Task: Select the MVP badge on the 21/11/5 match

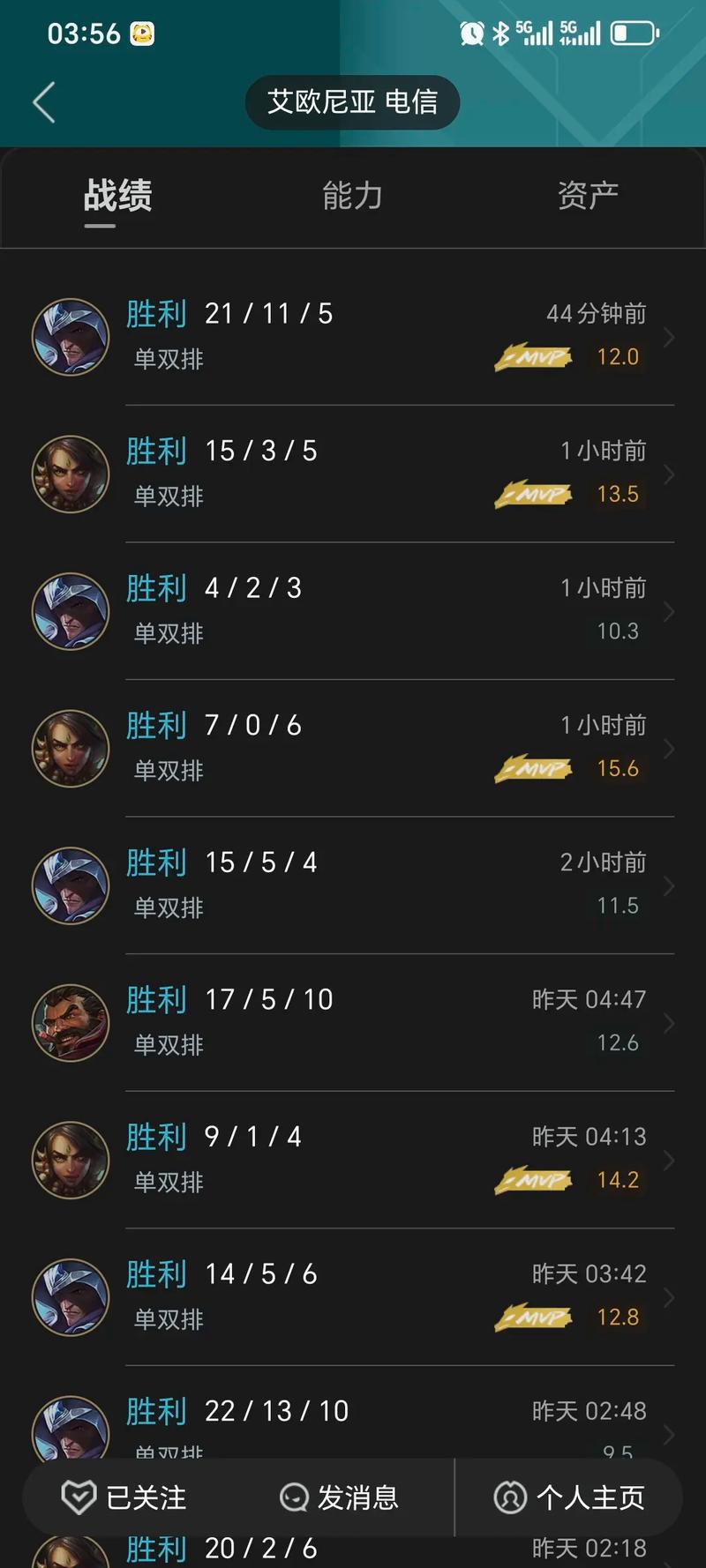Action: [x=533, y=357]
